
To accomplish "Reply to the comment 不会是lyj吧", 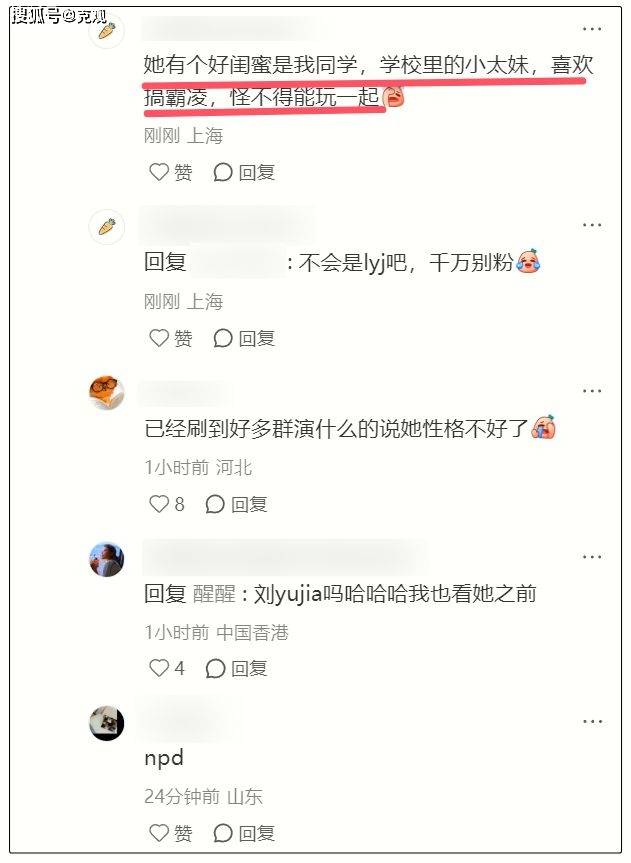I will (243, 338).
